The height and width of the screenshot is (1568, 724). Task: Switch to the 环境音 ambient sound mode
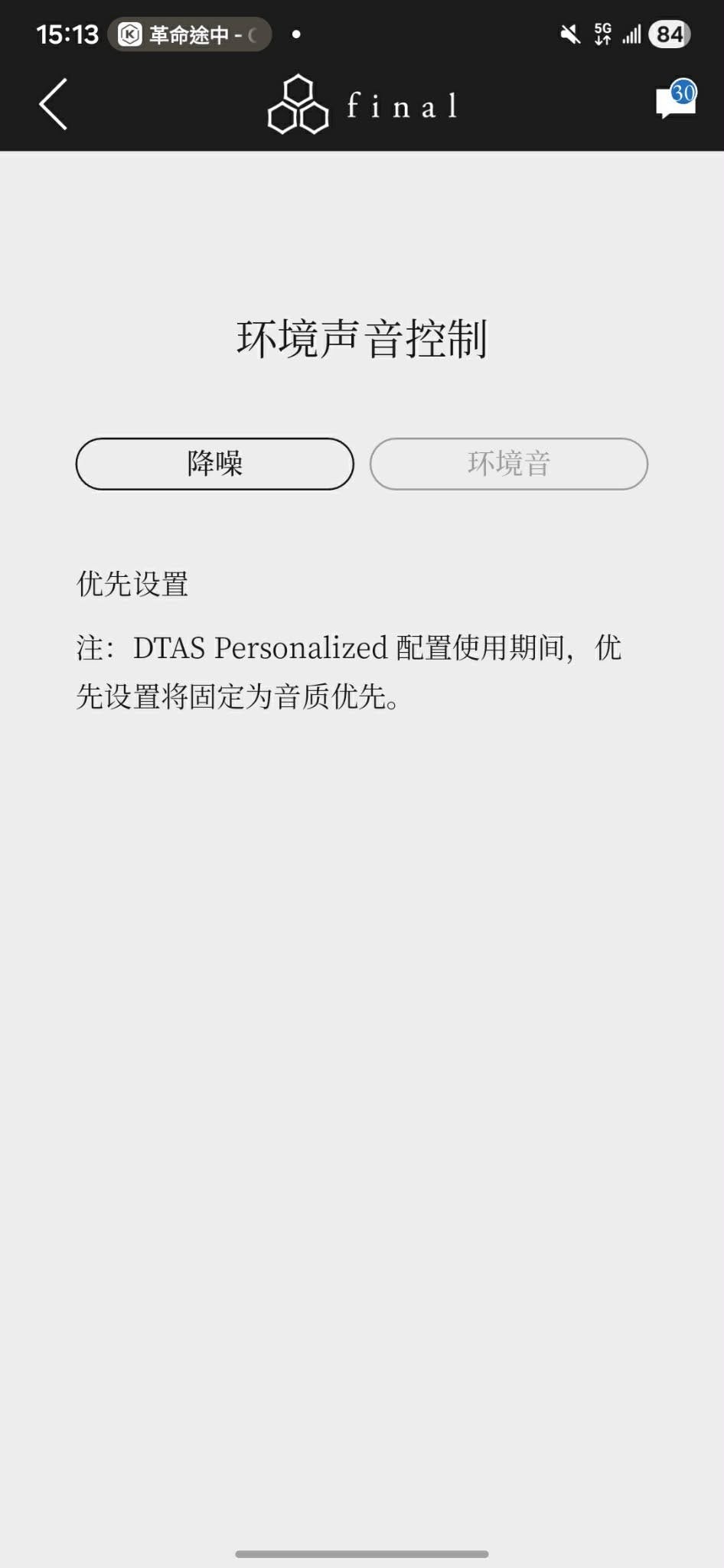pyautogui.click(x=509, y=464)
